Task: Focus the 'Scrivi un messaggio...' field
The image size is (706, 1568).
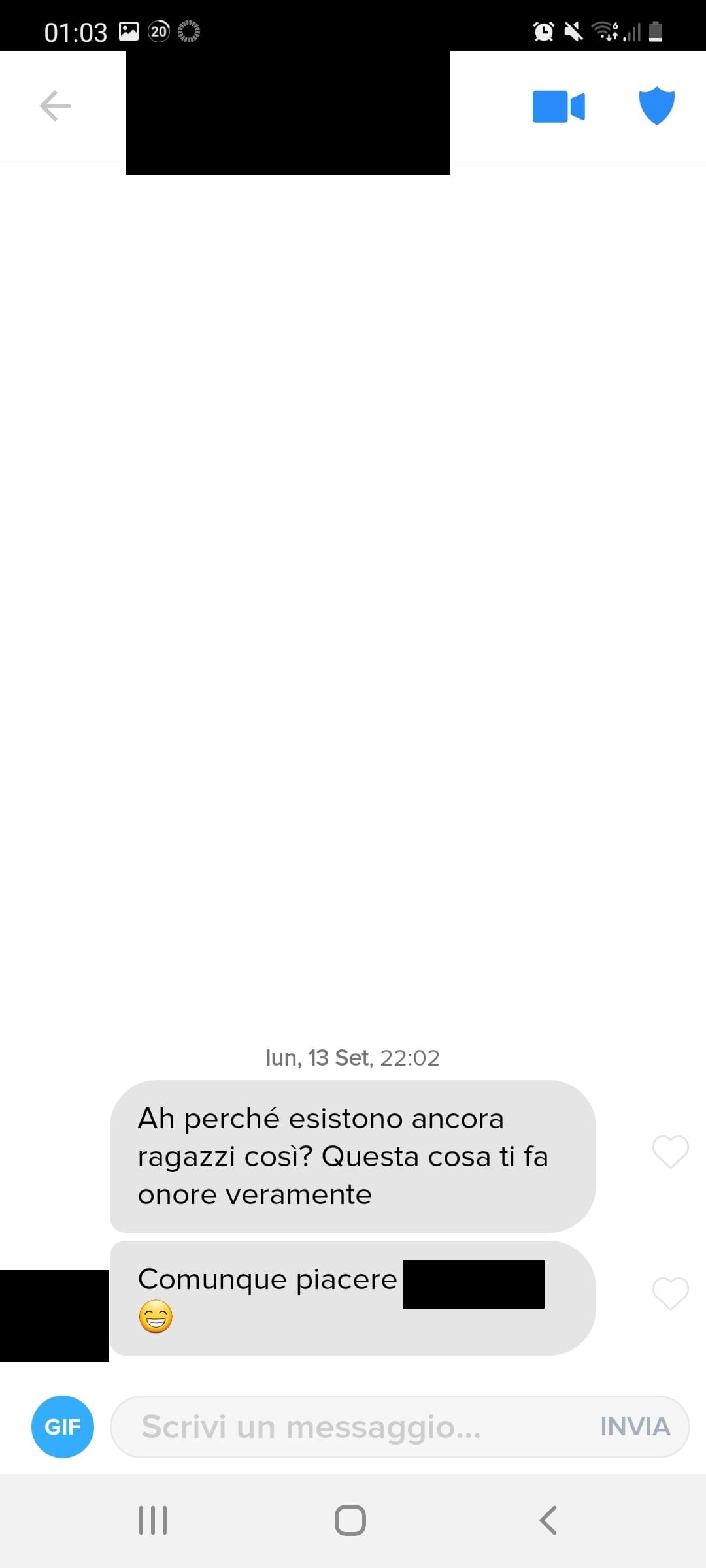Action: 353,1427
